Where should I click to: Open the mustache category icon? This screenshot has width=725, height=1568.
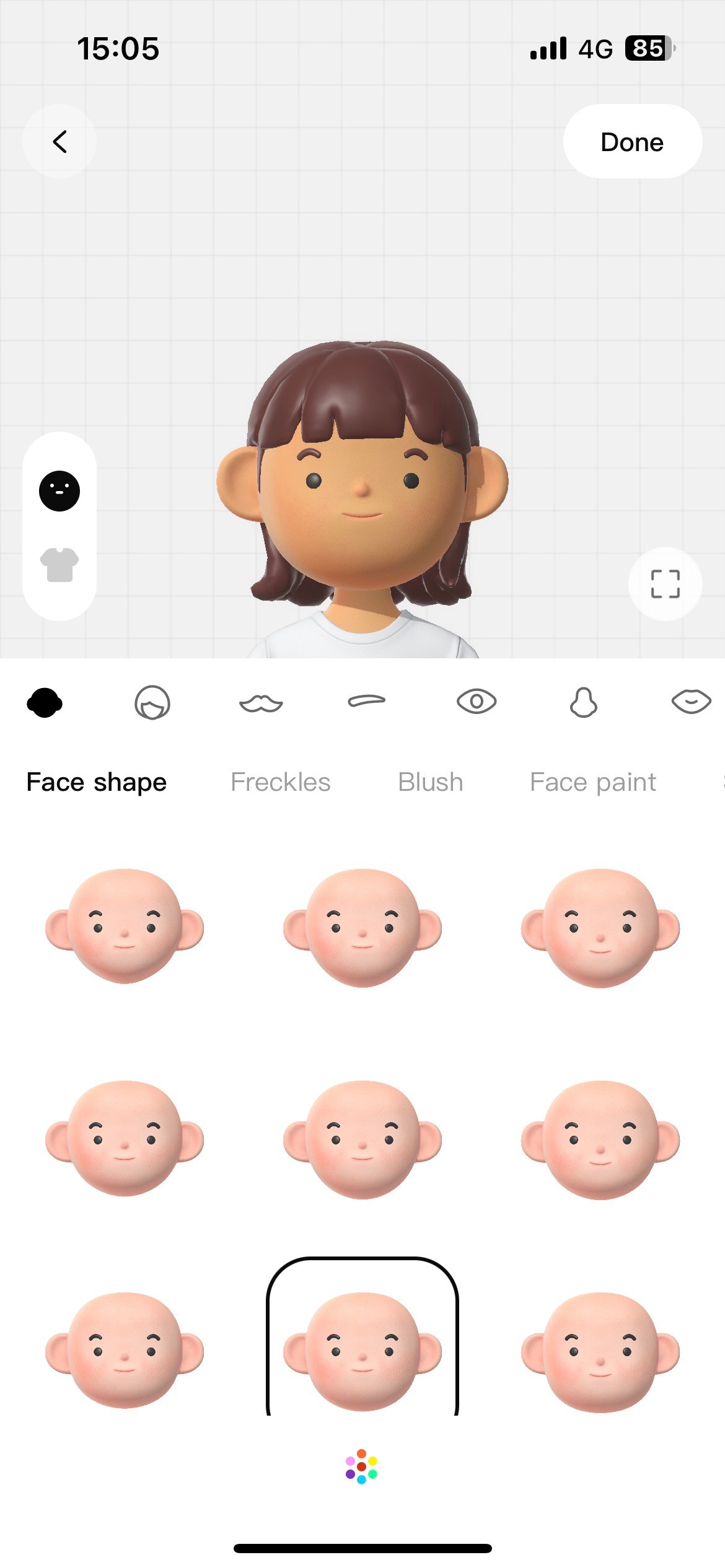point(261,702)
